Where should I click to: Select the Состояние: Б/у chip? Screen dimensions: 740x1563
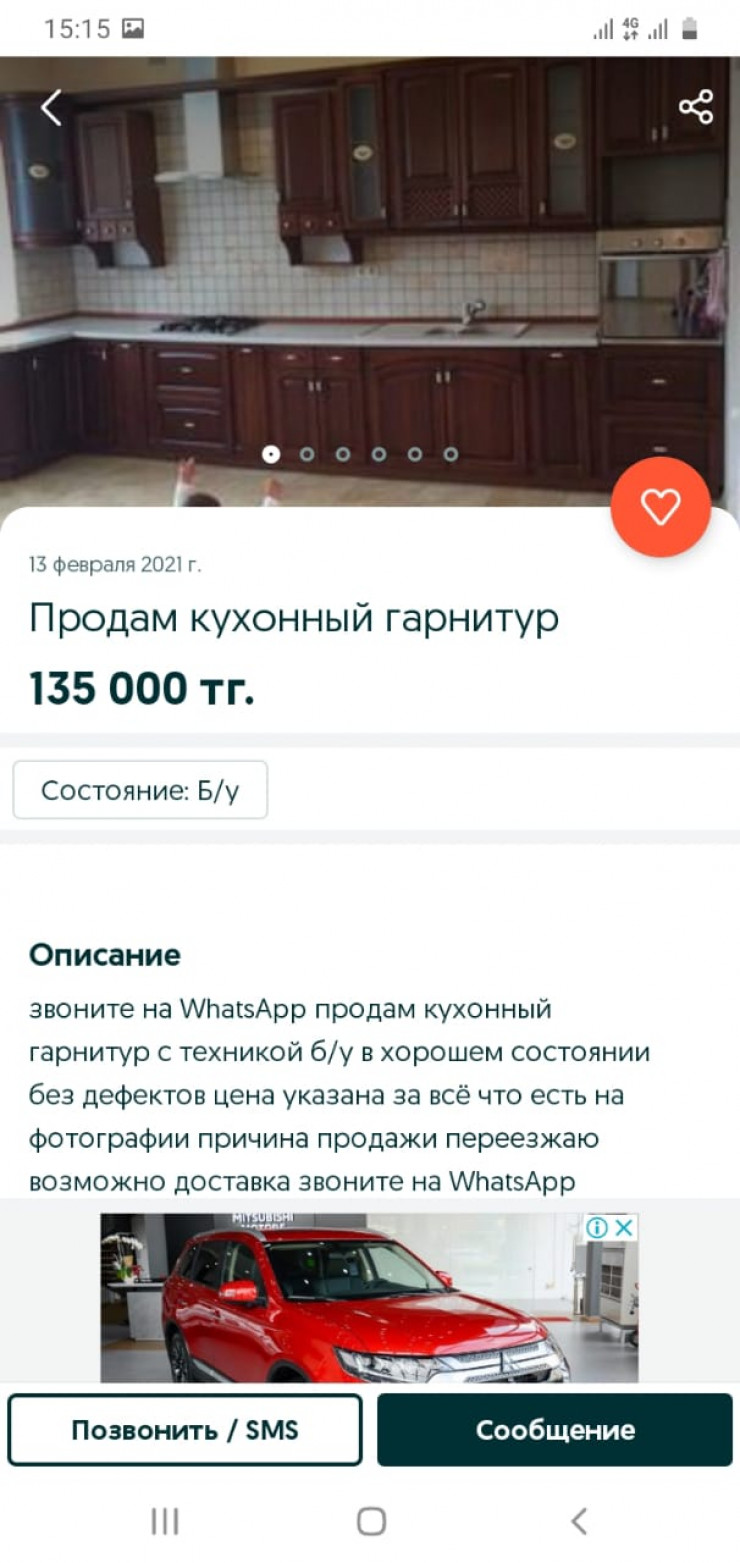(140, 791)
